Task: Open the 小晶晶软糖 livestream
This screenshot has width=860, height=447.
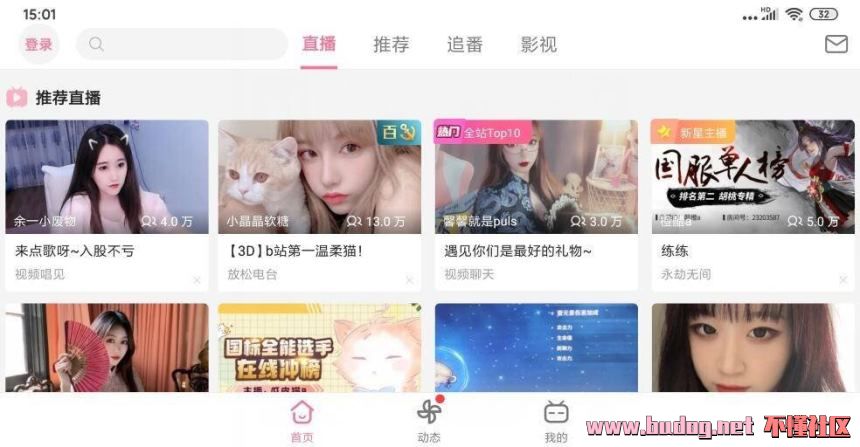Action: coord(319,177)
